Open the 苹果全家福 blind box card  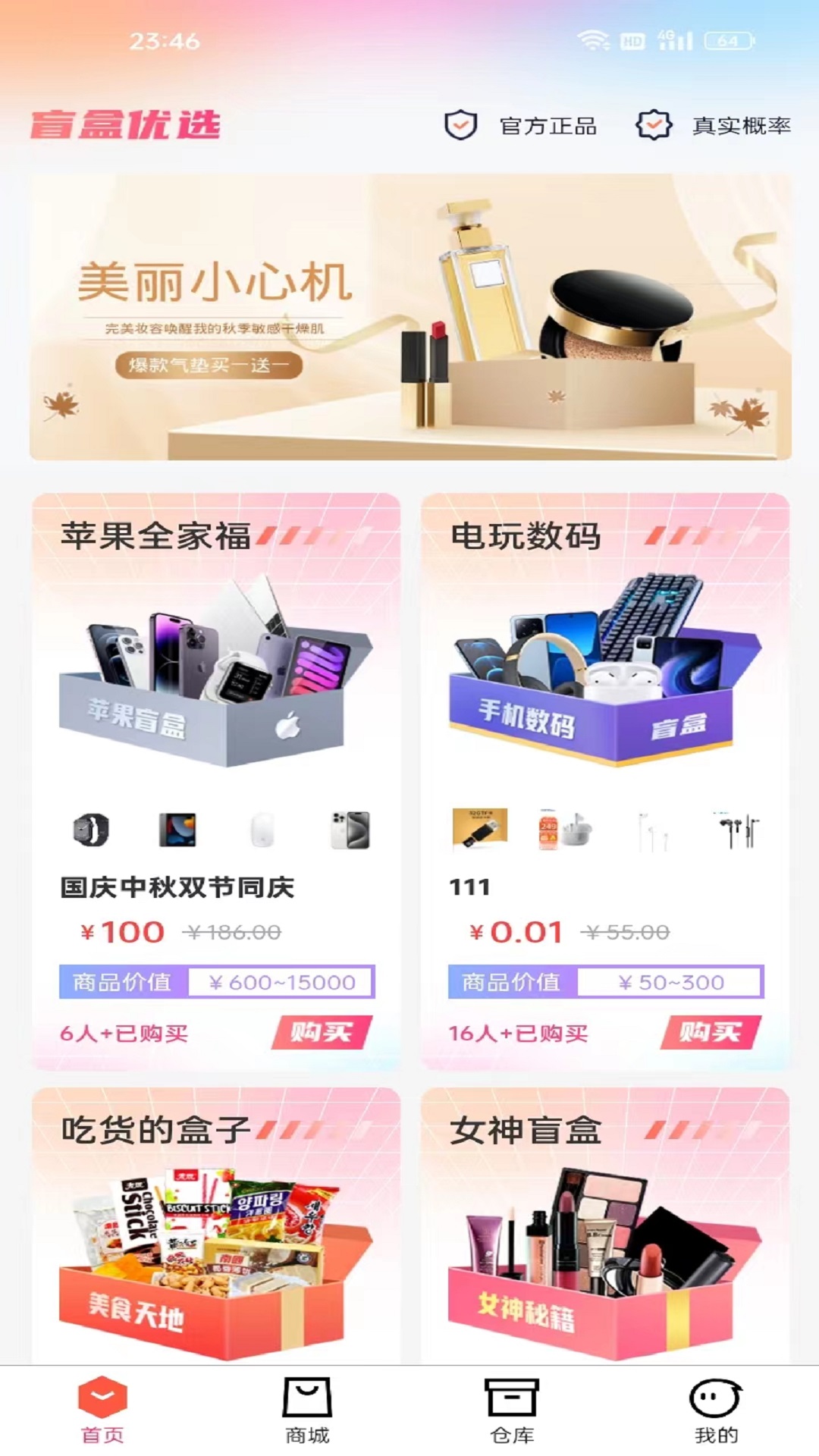point(215,682)
